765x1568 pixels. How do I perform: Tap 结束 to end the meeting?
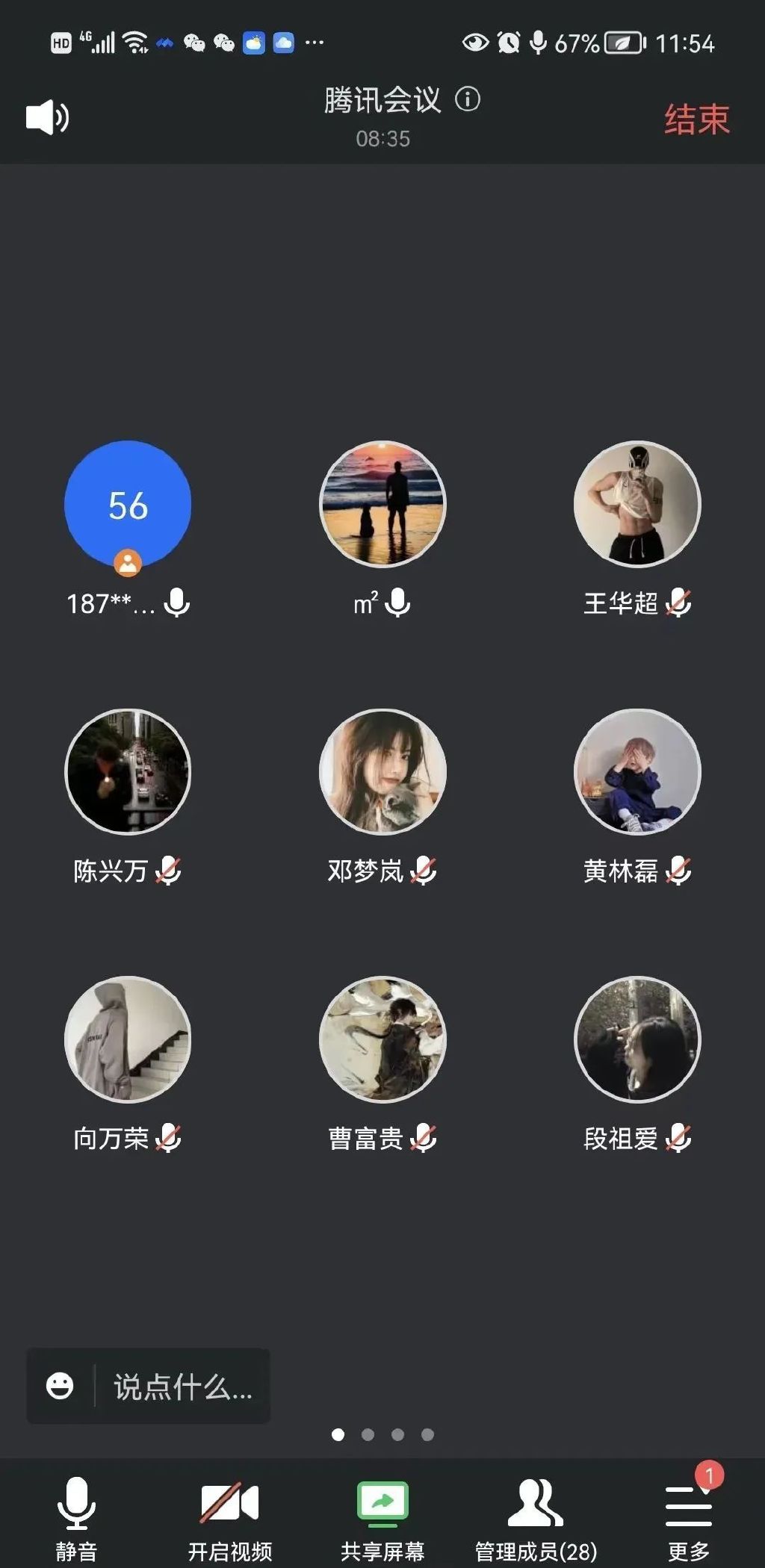[x=696, y=118]
